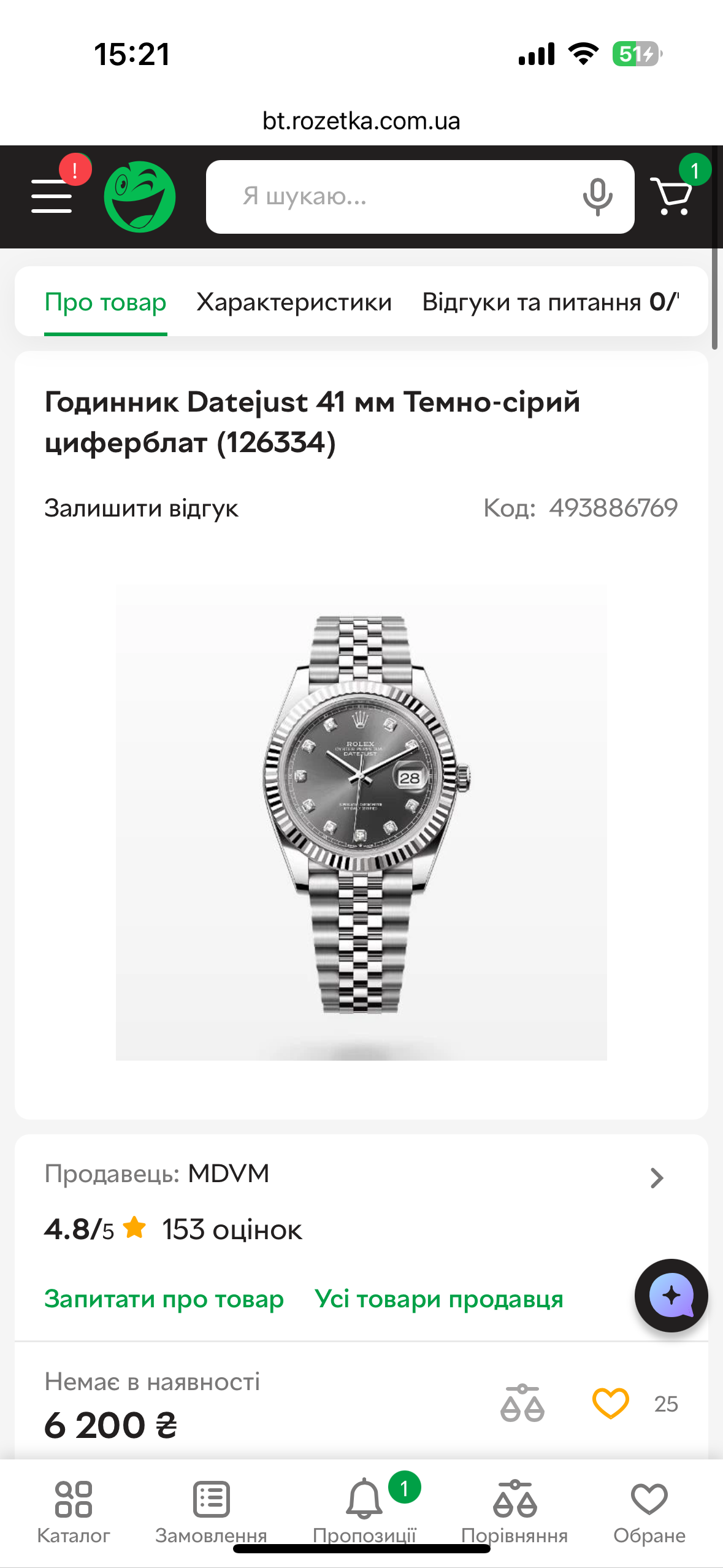Open the Пропозиції tab
The width and height of the screenshot is (723, 1568).
[364, 1510]
